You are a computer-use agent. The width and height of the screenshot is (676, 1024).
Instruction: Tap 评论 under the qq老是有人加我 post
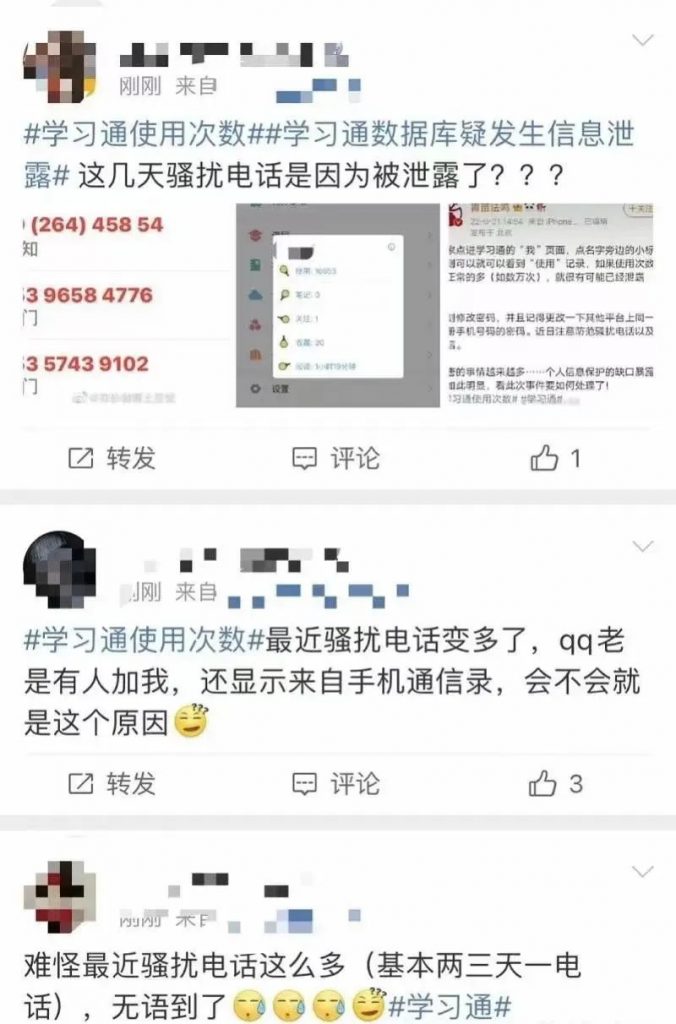[x=336, y=783]
